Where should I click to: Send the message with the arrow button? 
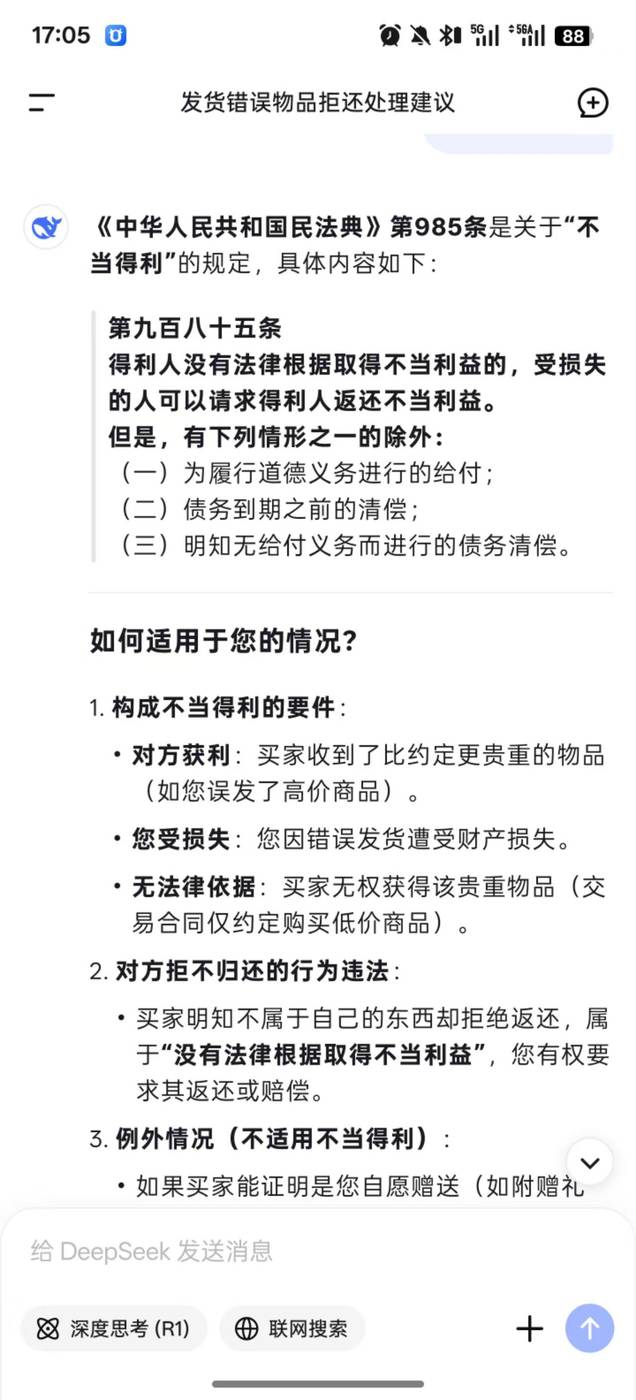(590, 1328)
